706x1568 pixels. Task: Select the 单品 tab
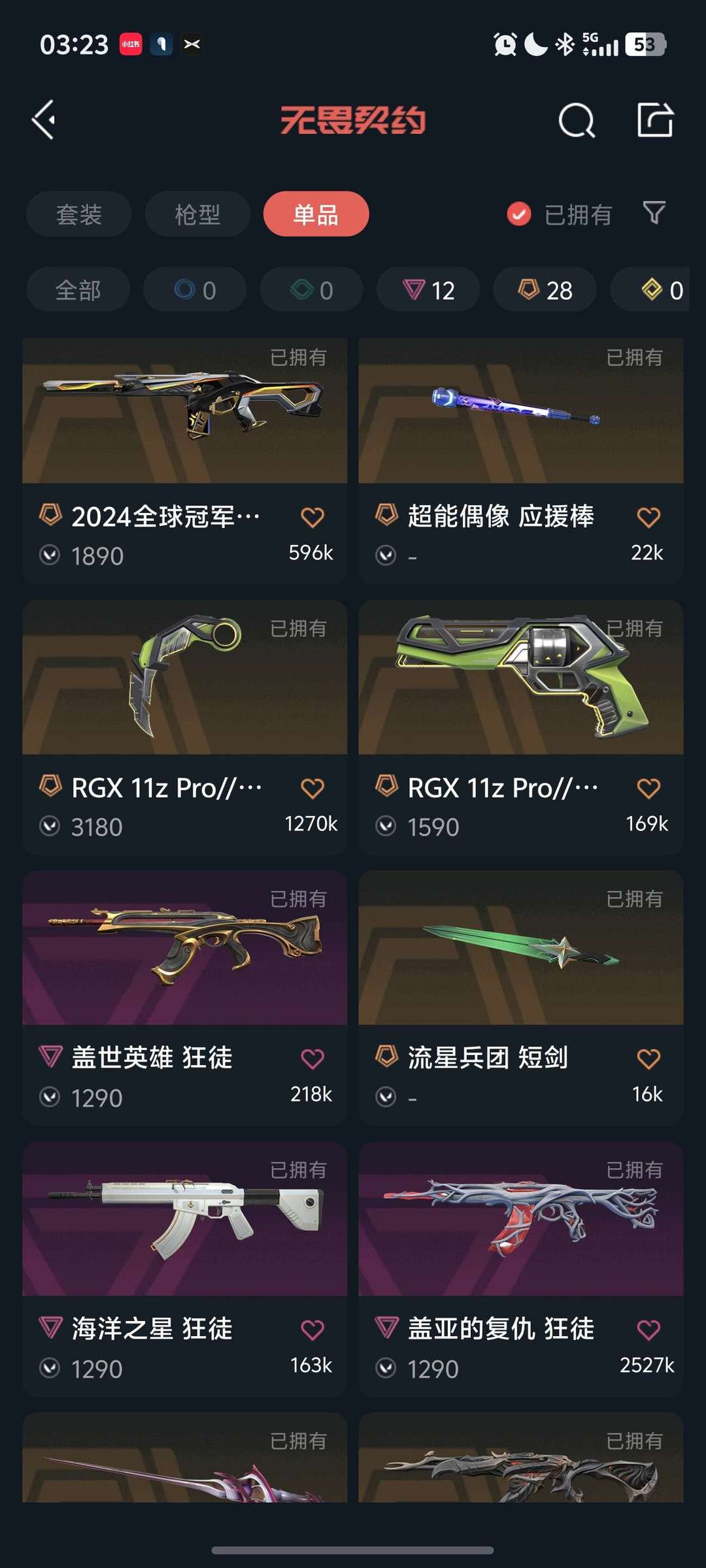pyautogui.click(x=316, y=214)
